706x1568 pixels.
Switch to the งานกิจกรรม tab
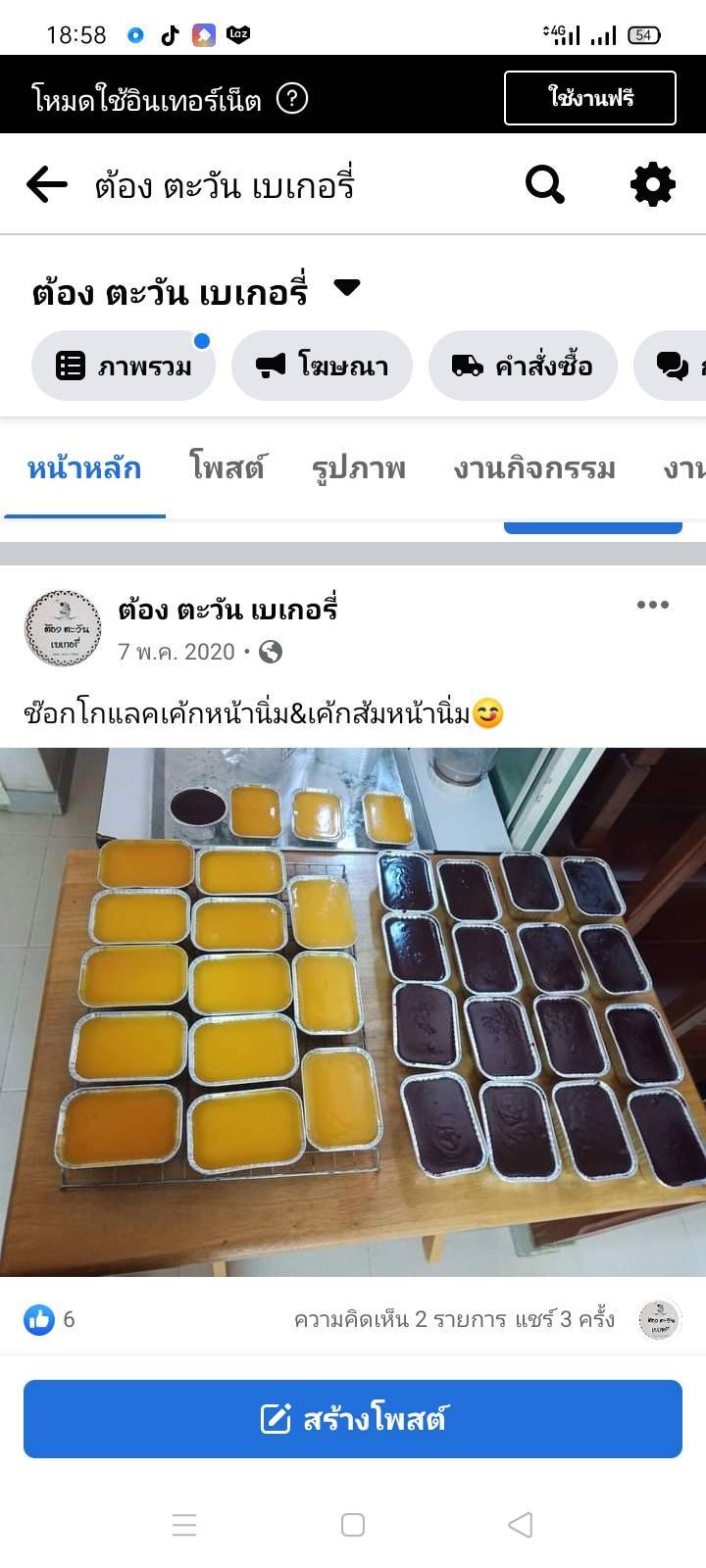(x=534, y=468)
